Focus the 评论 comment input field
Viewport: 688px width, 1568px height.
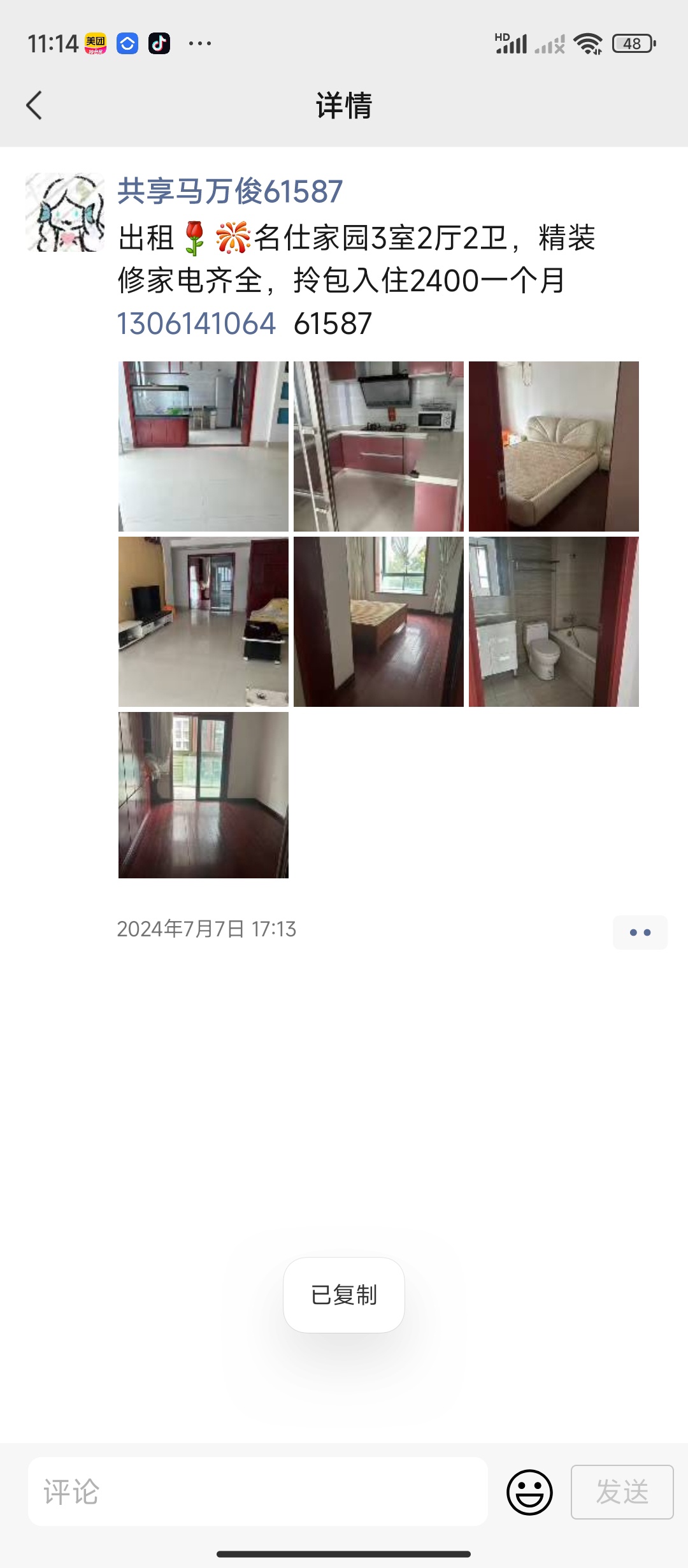[x=258, y=1492]
